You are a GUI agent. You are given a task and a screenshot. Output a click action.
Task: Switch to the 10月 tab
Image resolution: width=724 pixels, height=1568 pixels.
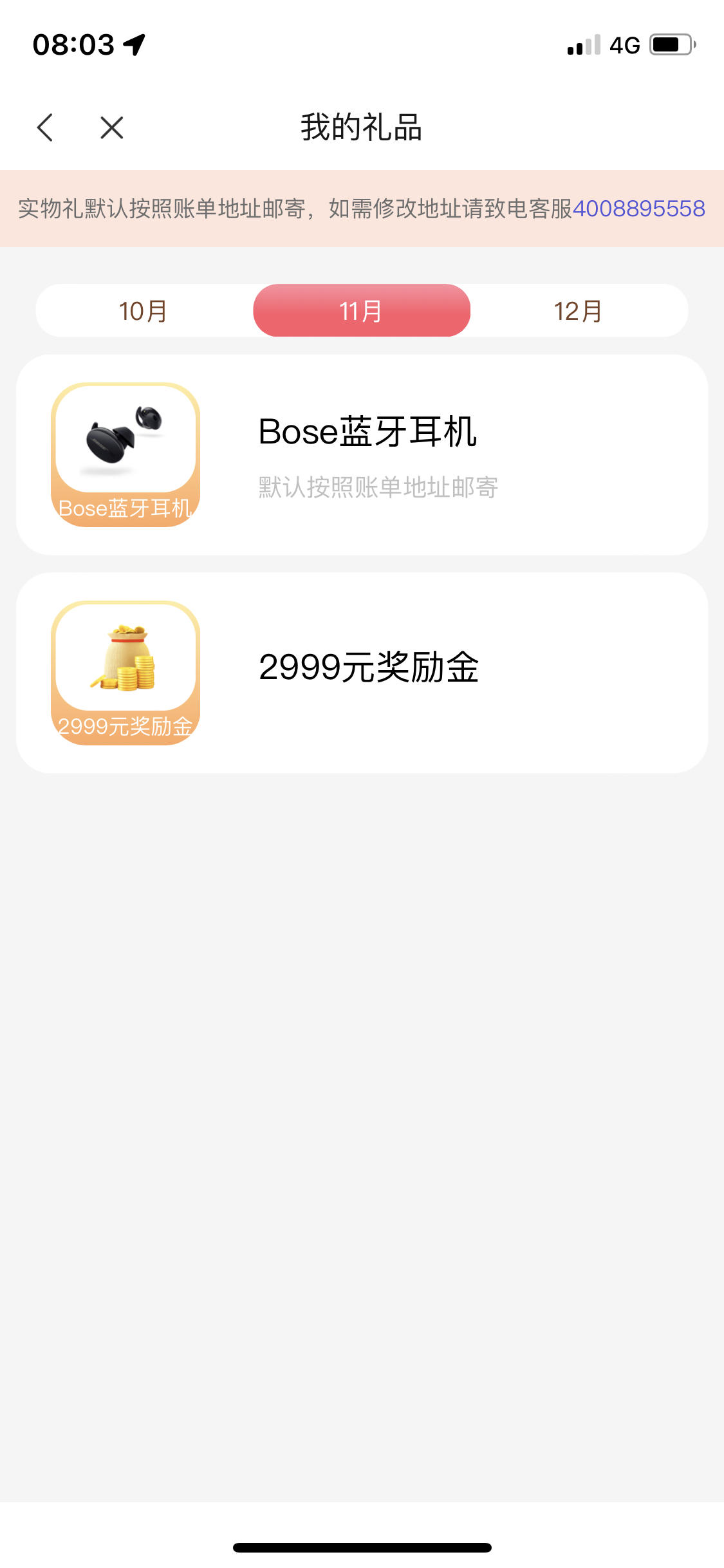pos(144,311)
